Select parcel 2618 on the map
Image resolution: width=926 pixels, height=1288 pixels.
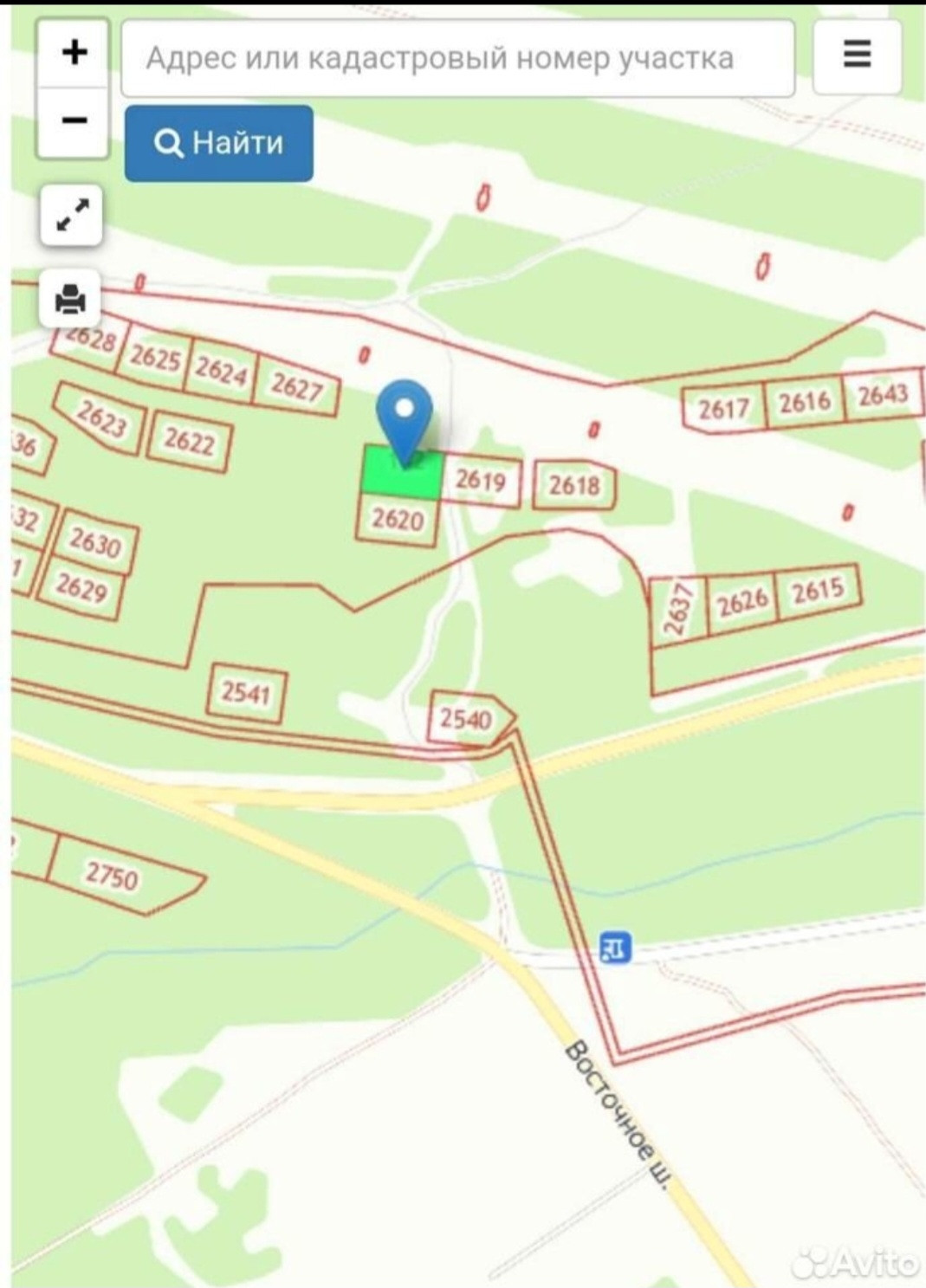[574, 485]
